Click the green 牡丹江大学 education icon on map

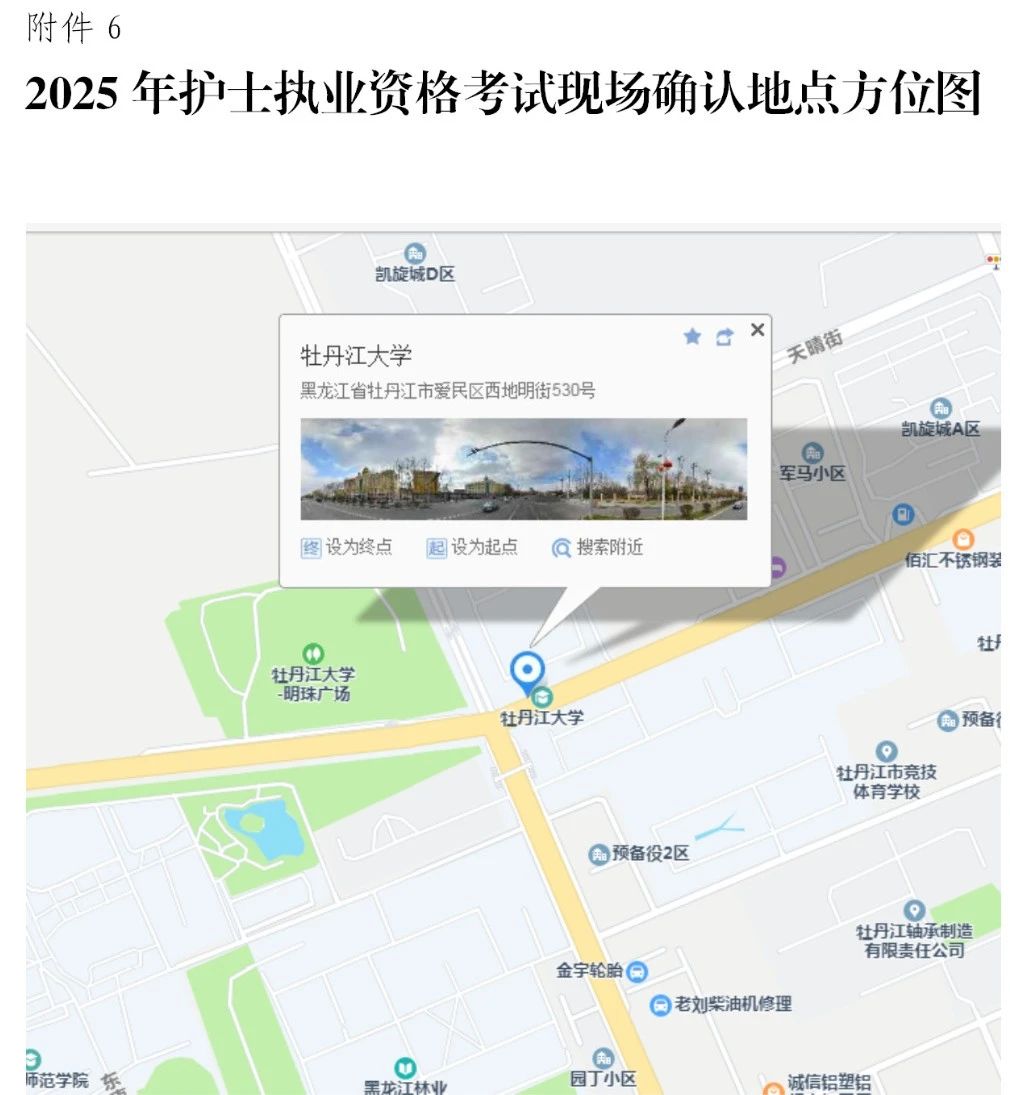[540, 694]
